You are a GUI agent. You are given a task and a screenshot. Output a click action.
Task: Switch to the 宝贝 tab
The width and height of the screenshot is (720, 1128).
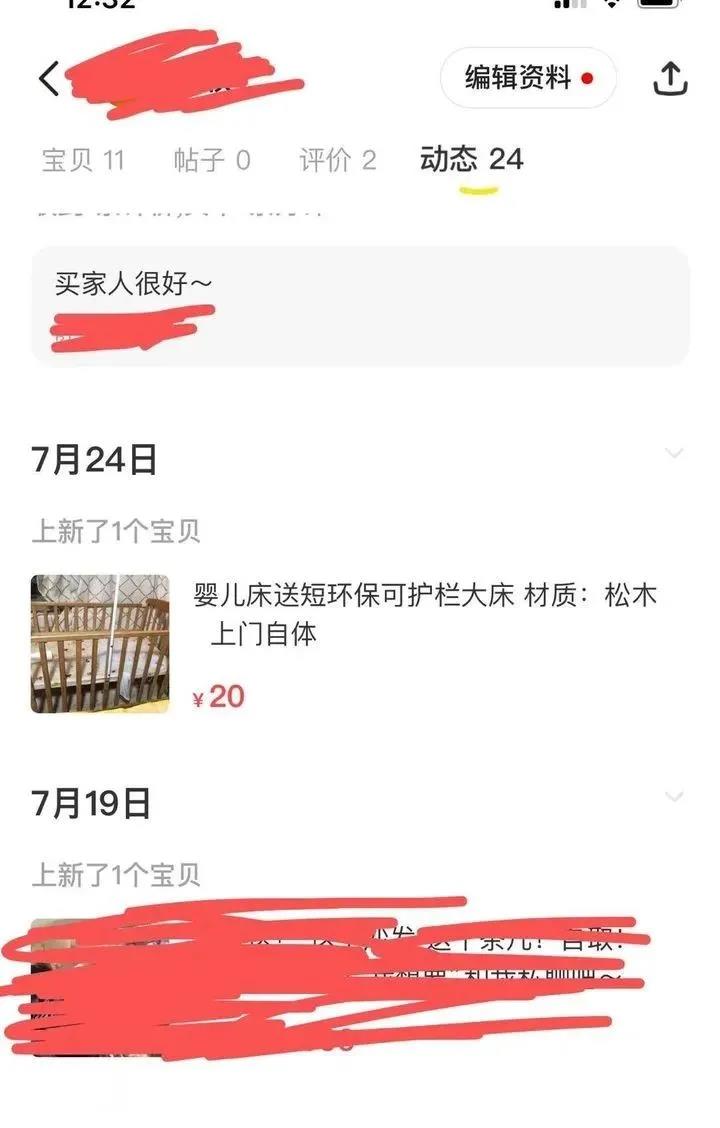point(83,160)
